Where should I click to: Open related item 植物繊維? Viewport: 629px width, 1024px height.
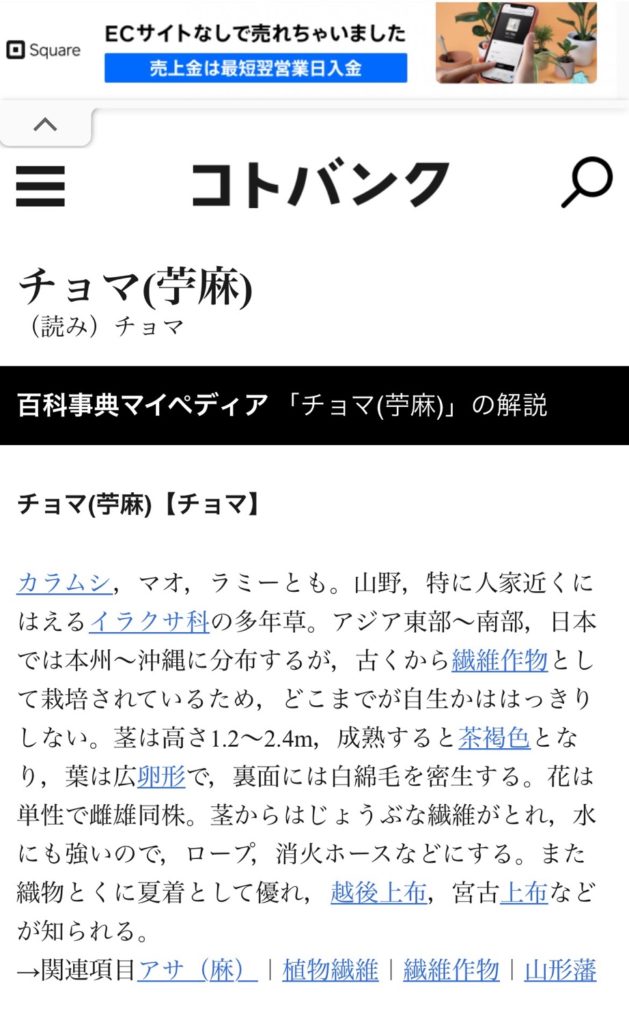point(330,970)
